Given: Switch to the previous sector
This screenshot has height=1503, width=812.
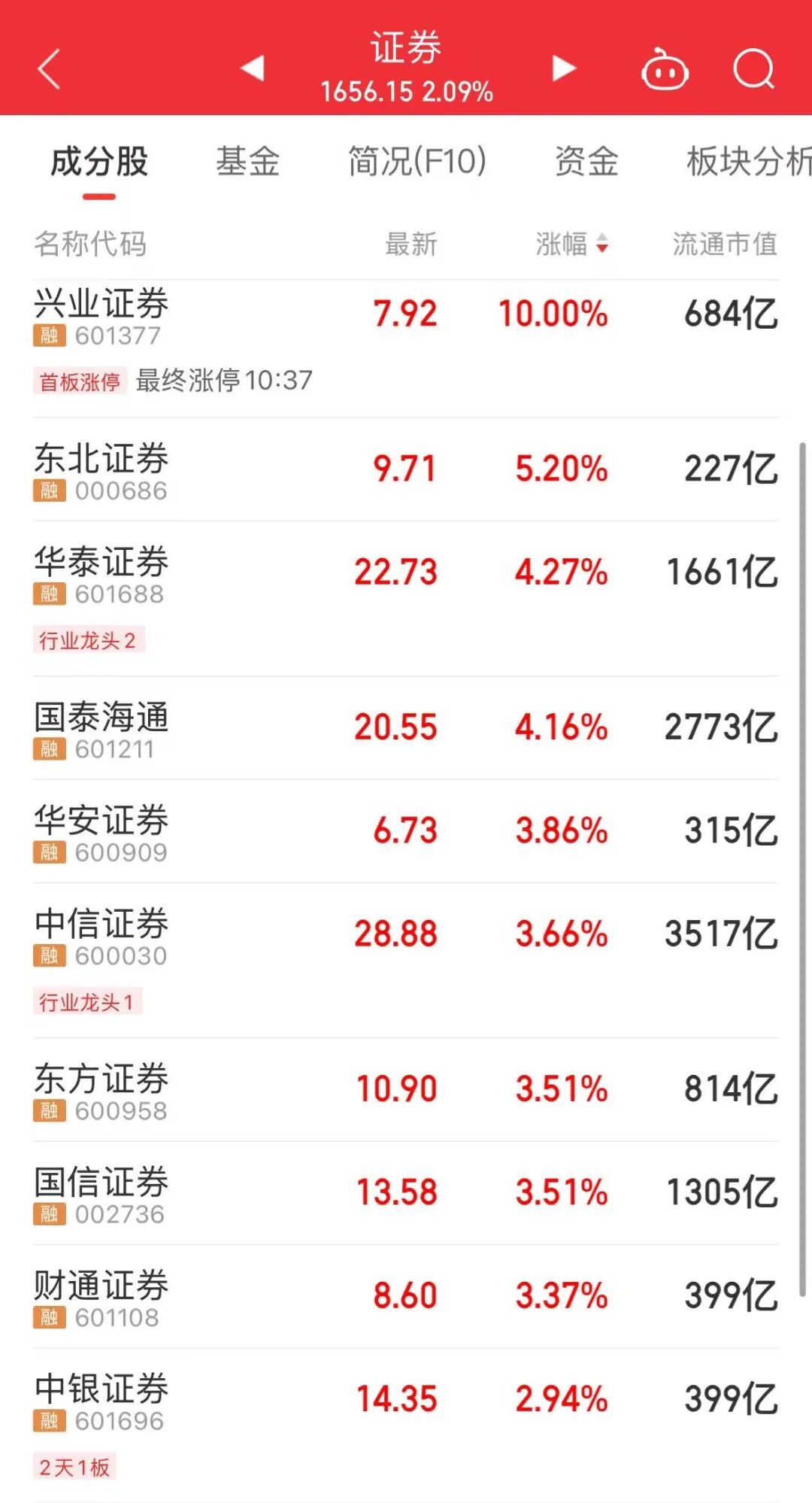Looking at the screenshot, I should pos(253,68).
